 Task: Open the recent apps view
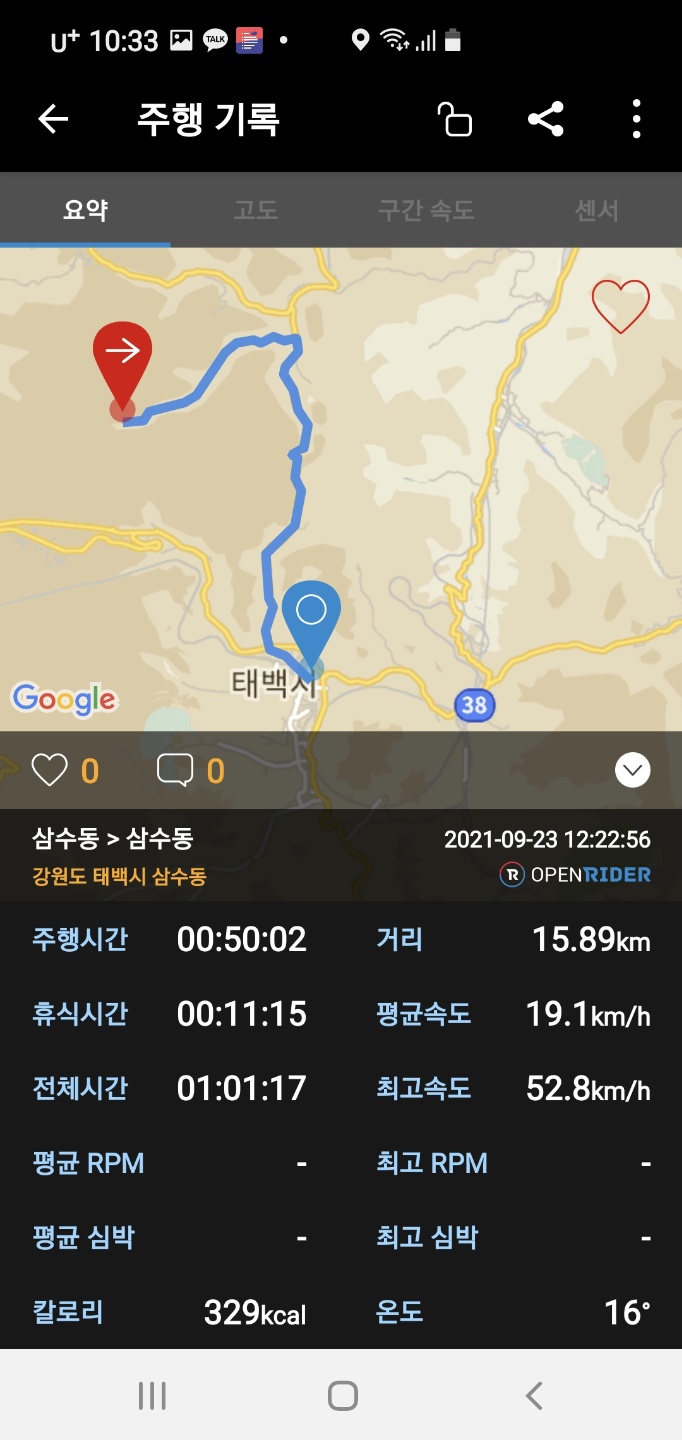(x=152, y=1395)
